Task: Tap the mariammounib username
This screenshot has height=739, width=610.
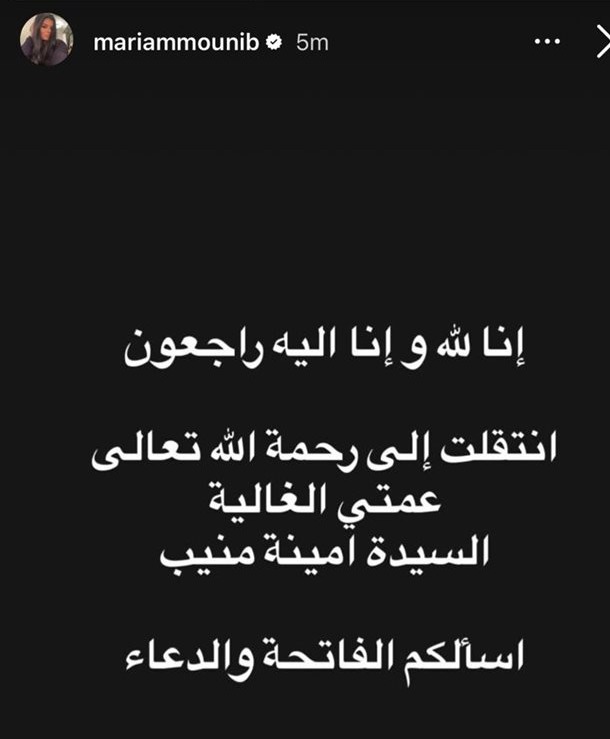Action: coord(176,42)
